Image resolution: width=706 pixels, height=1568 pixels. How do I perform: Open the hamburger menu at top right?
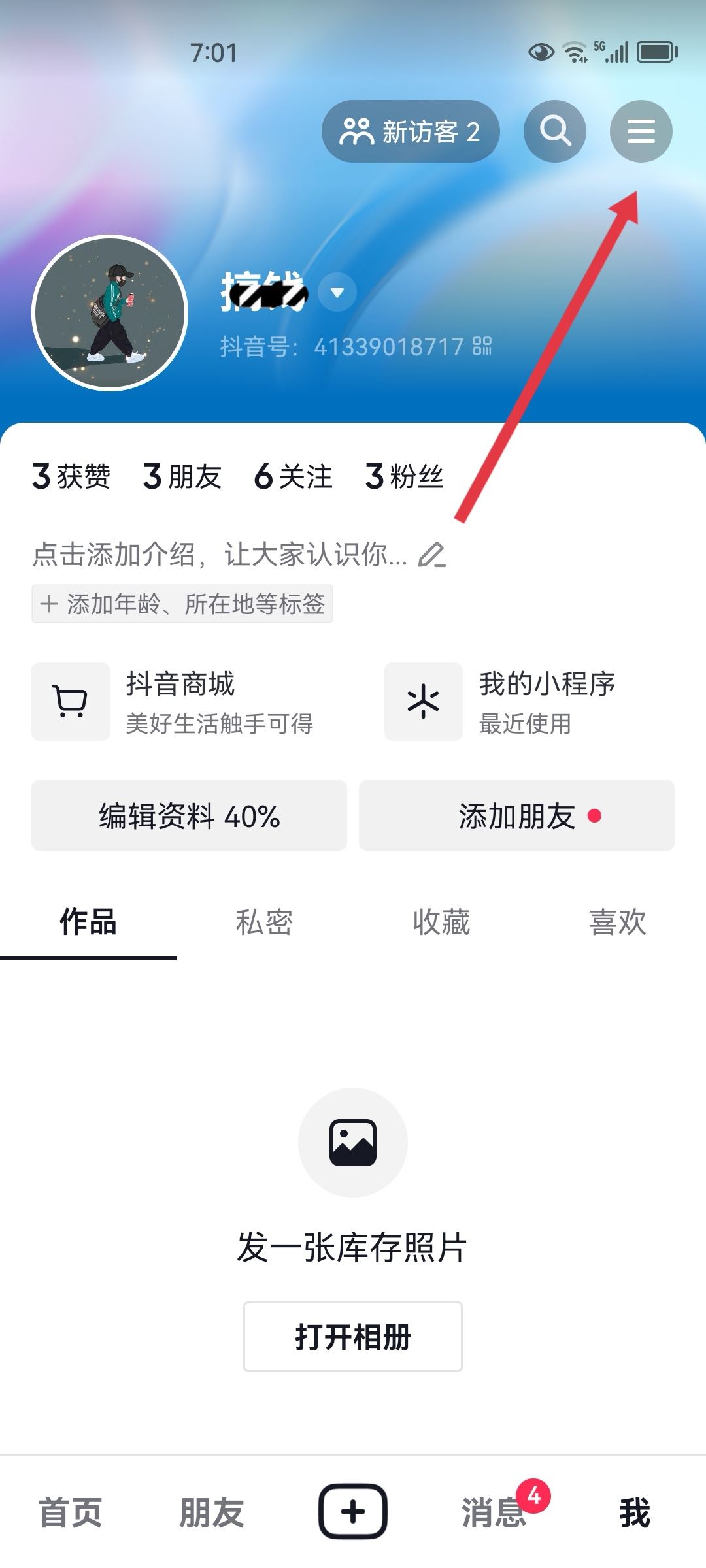(641, 131)
